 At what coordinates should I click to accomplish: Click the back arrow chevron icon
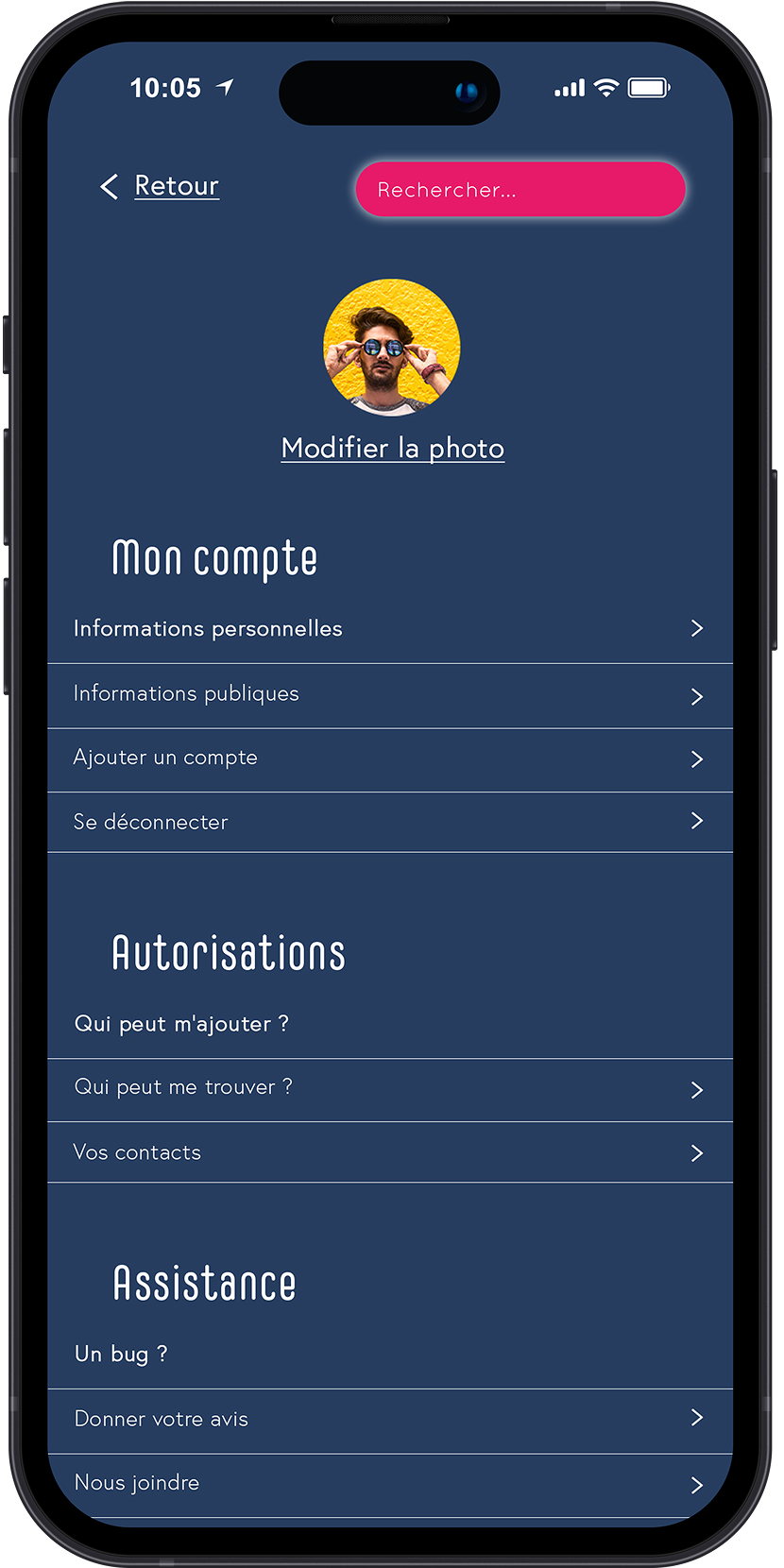pyautogui.click(x=109, y=186)
